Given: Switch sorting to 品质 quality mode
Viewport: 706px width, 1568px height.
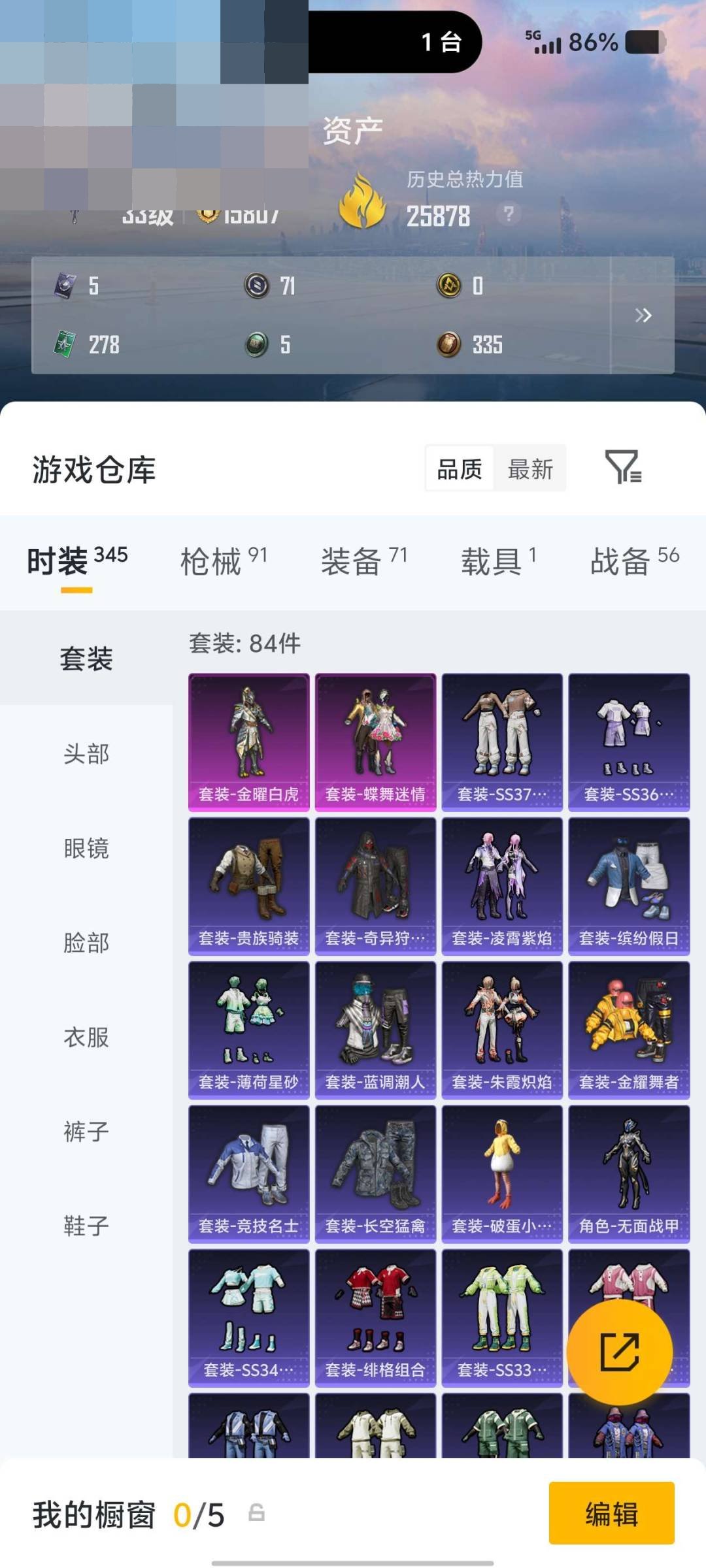Looking at the screenshot, I should coord(460,469).
